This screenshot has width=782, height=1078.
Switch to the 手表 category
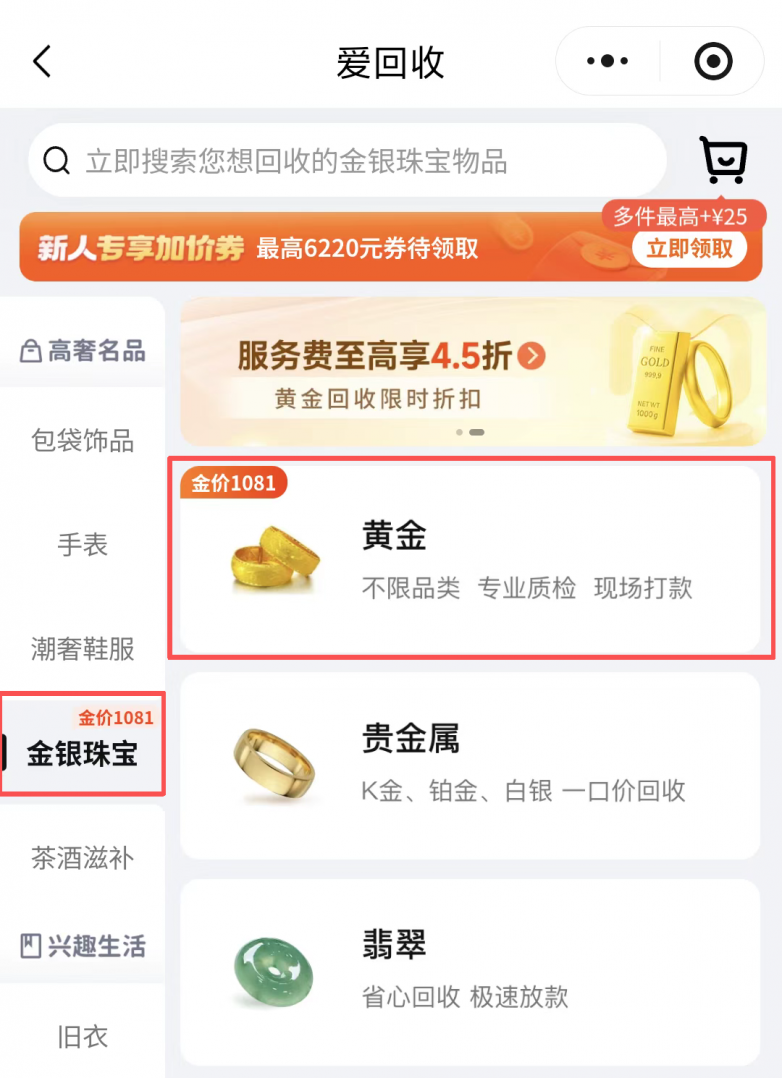click(82, 545)
